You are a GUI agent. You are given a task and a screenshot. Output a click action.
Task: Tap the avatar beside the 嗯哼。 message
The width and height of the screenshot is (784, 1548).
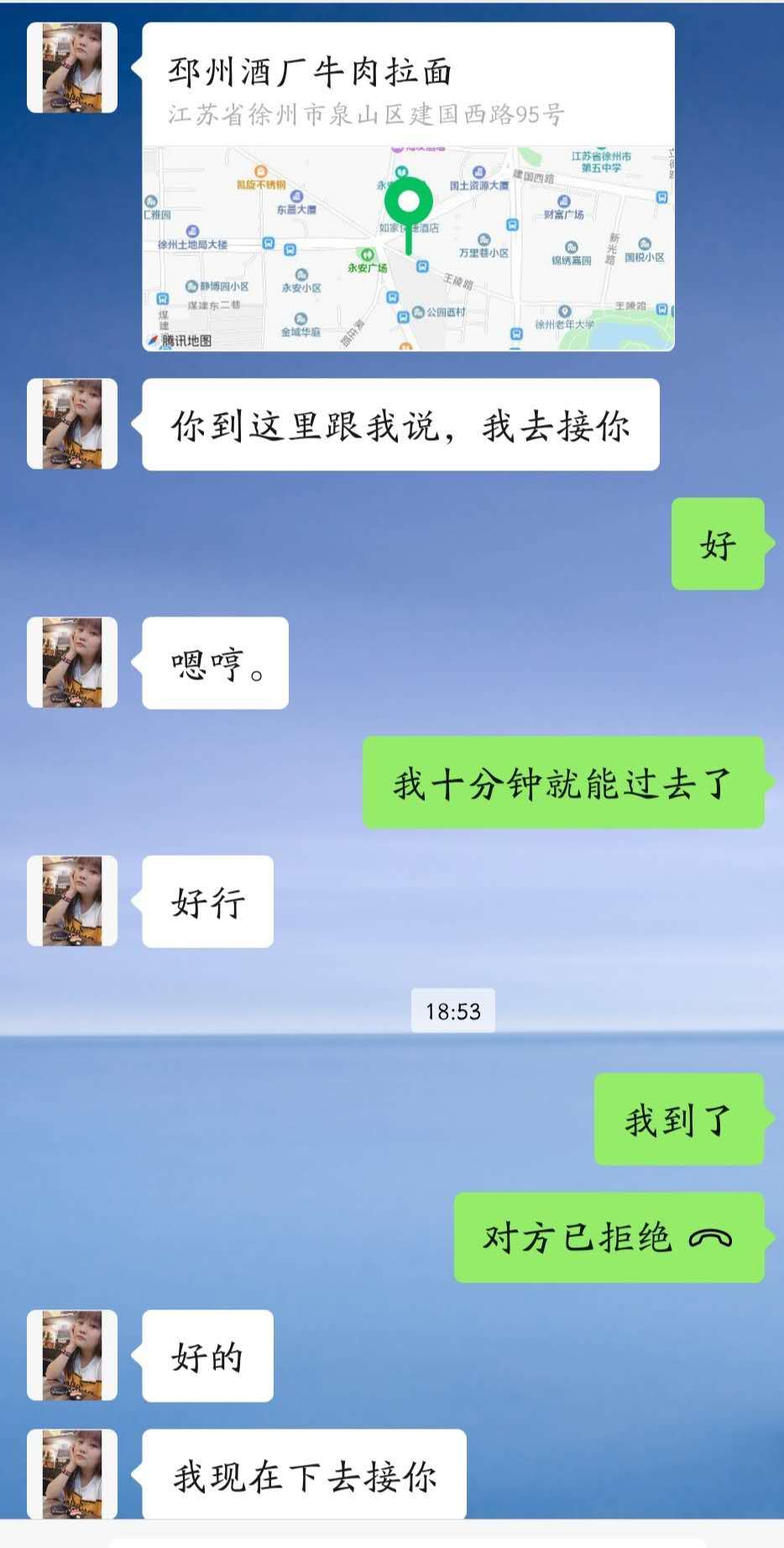72,663
